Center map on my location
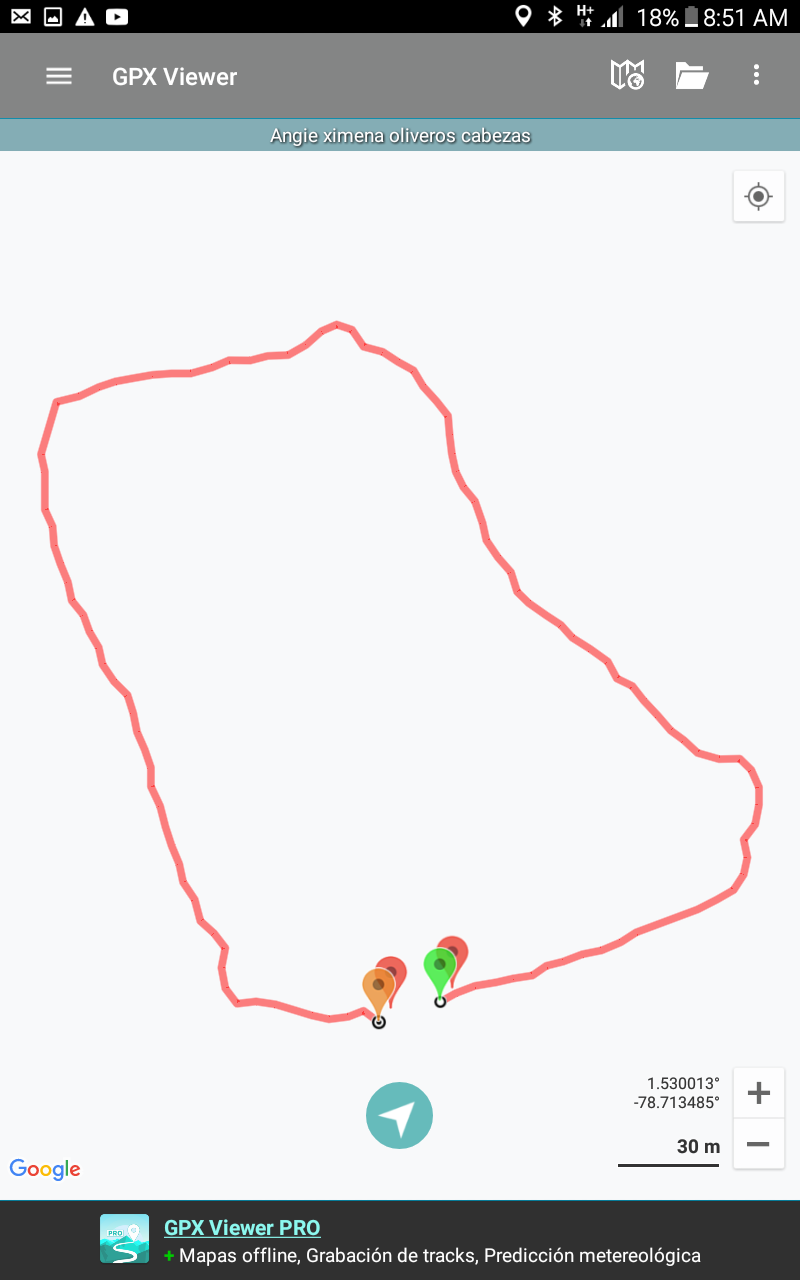This screenshot has width=800, height=1280. [x=758, y=196]
